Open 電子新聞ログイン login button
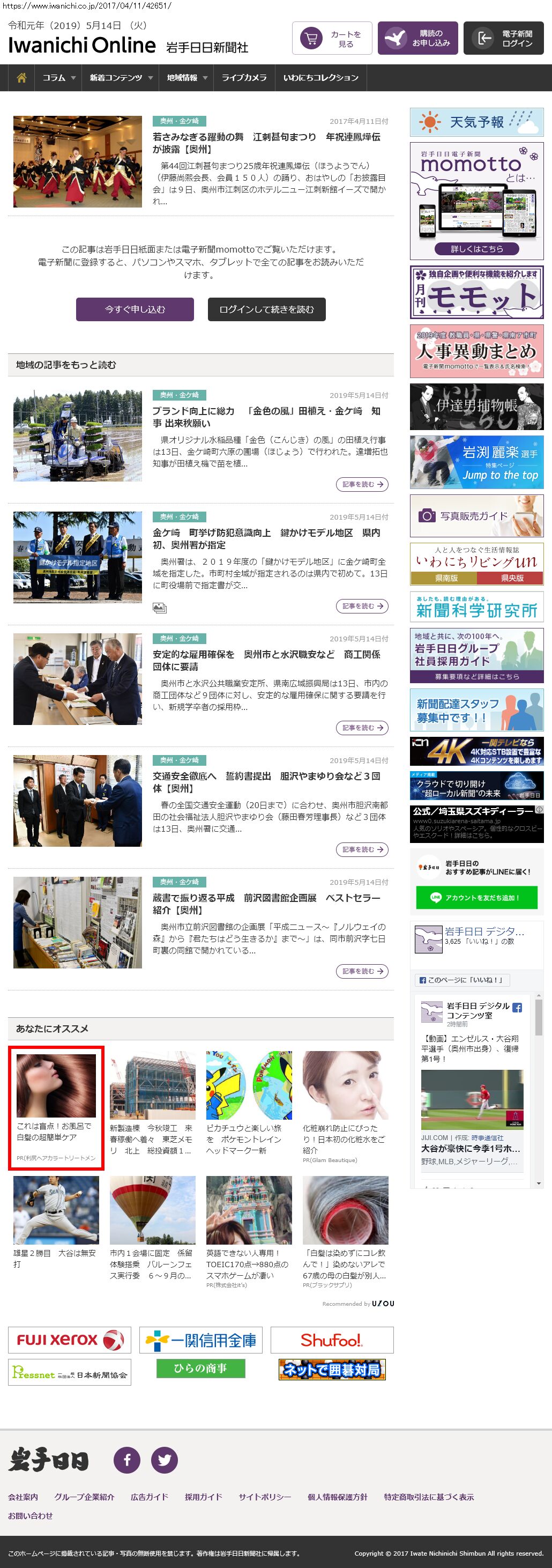Viewport: 552px width, 1568px height. click(503, 39)
